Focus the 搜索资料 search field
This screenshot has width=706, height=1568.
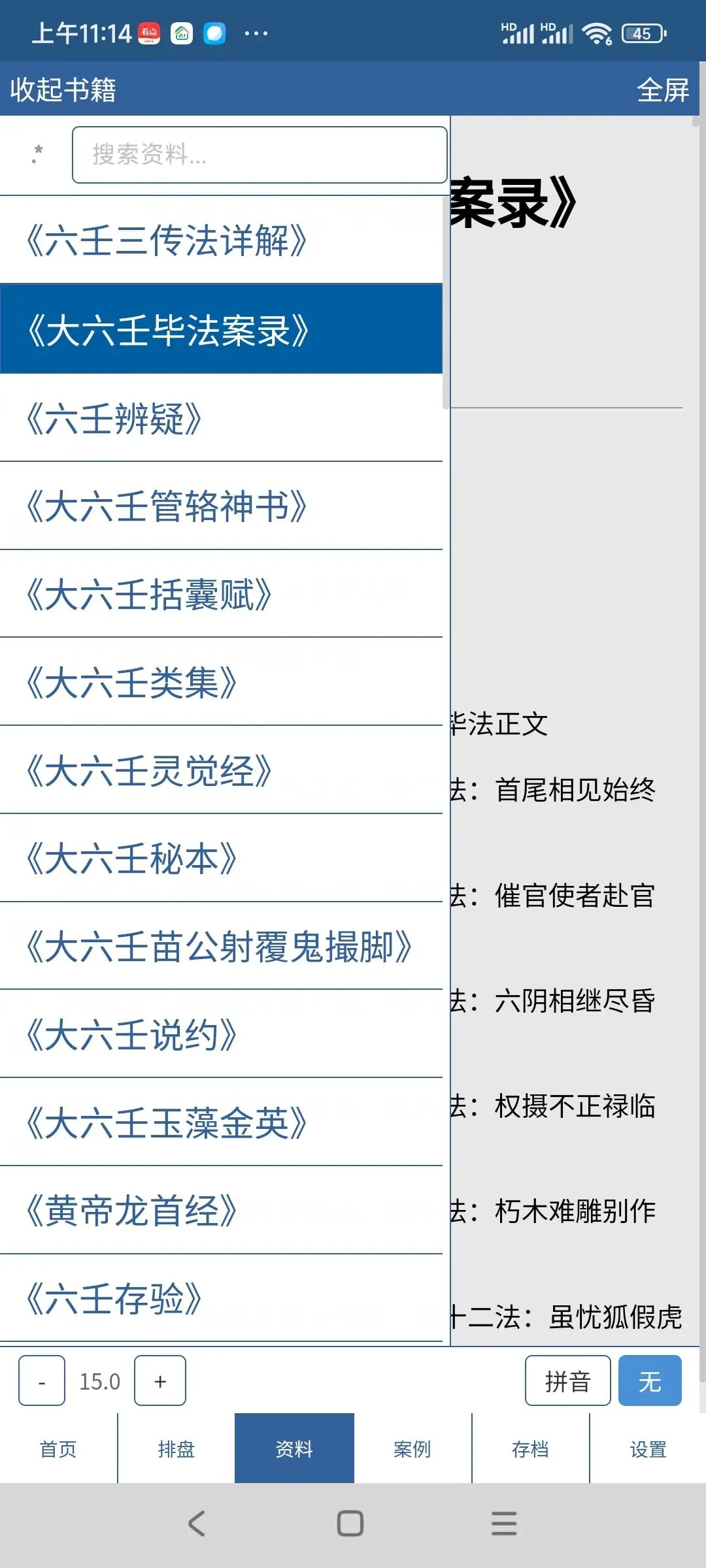[x=260, y=155]
